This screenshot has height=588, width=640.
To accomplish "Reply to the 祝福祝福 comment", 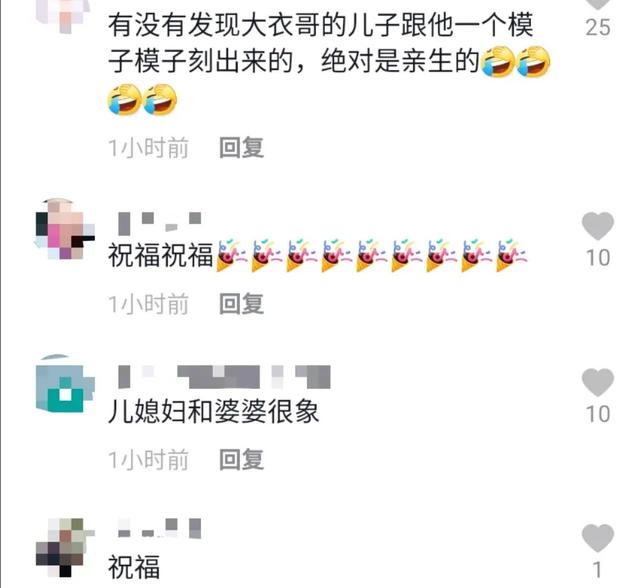I will (x=241, y=303).
